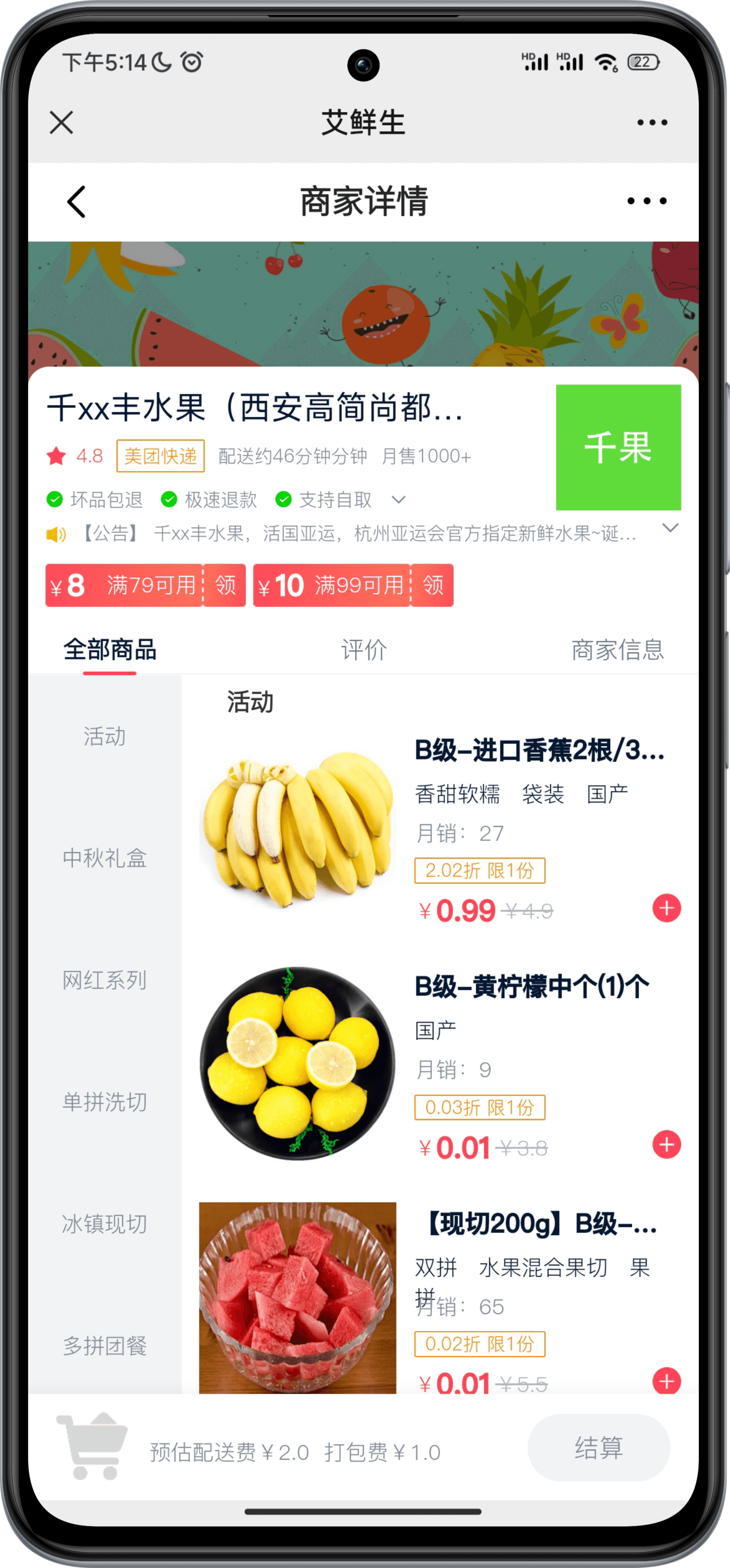This screenshot has width=730, height=1568.
Task: Expand the store service guarantees chevron
Action: (x=398, y=500)
